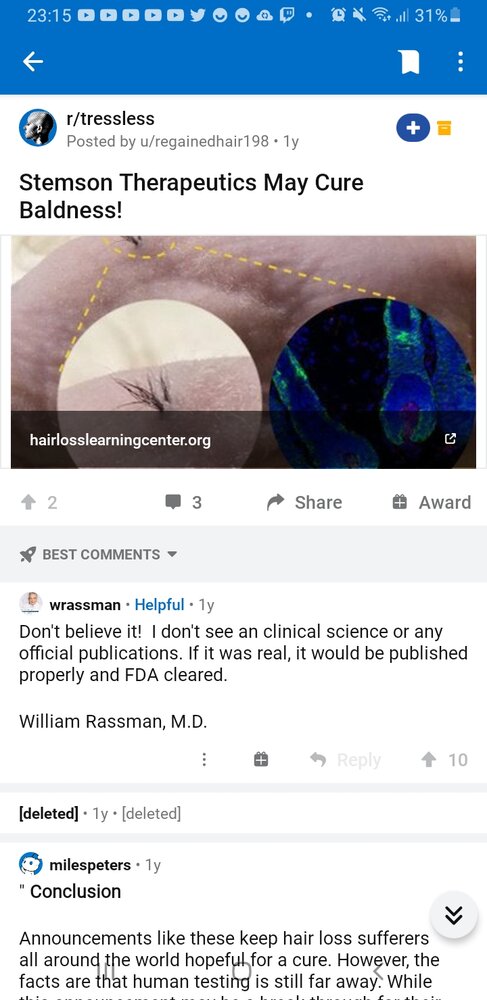Screen dimensions: 487x1000
Task: Share this post
Action: (304, 503)
